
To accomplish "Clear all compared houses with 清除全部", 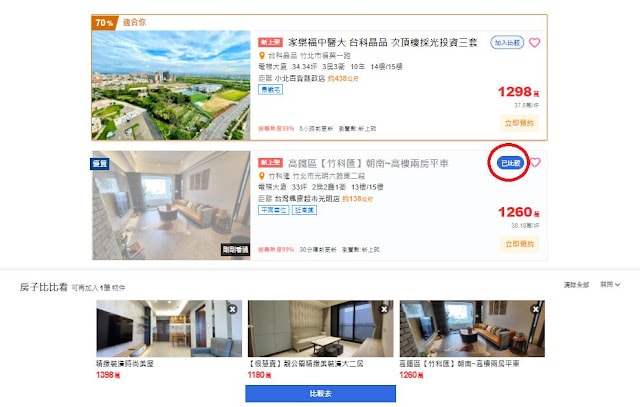I will coord(577,285).
